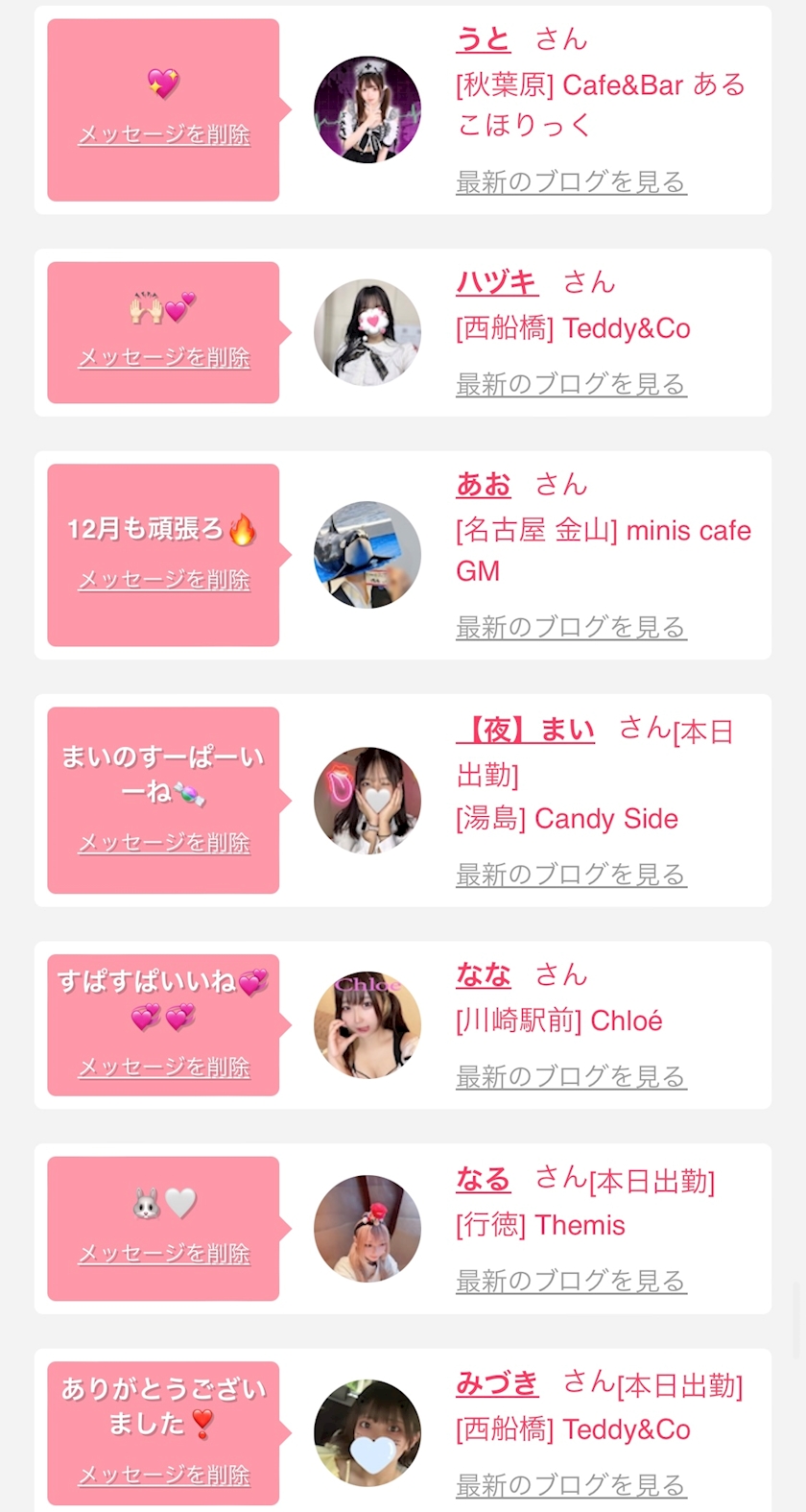Open うと's profile name link
Image resolution: width=806 pixels, height=1512 pixels.
point(483,39)
